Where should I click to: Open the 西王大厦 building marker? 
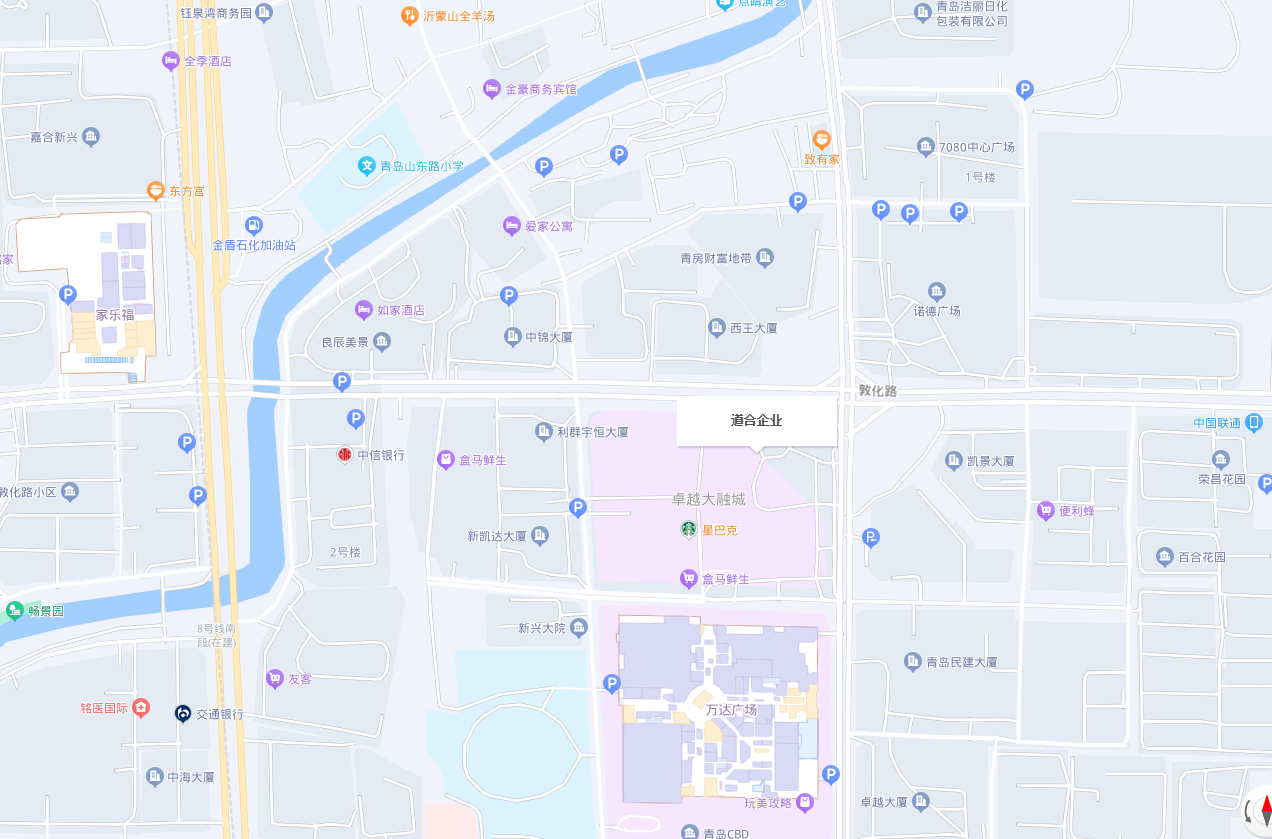(x=717, y=327)
